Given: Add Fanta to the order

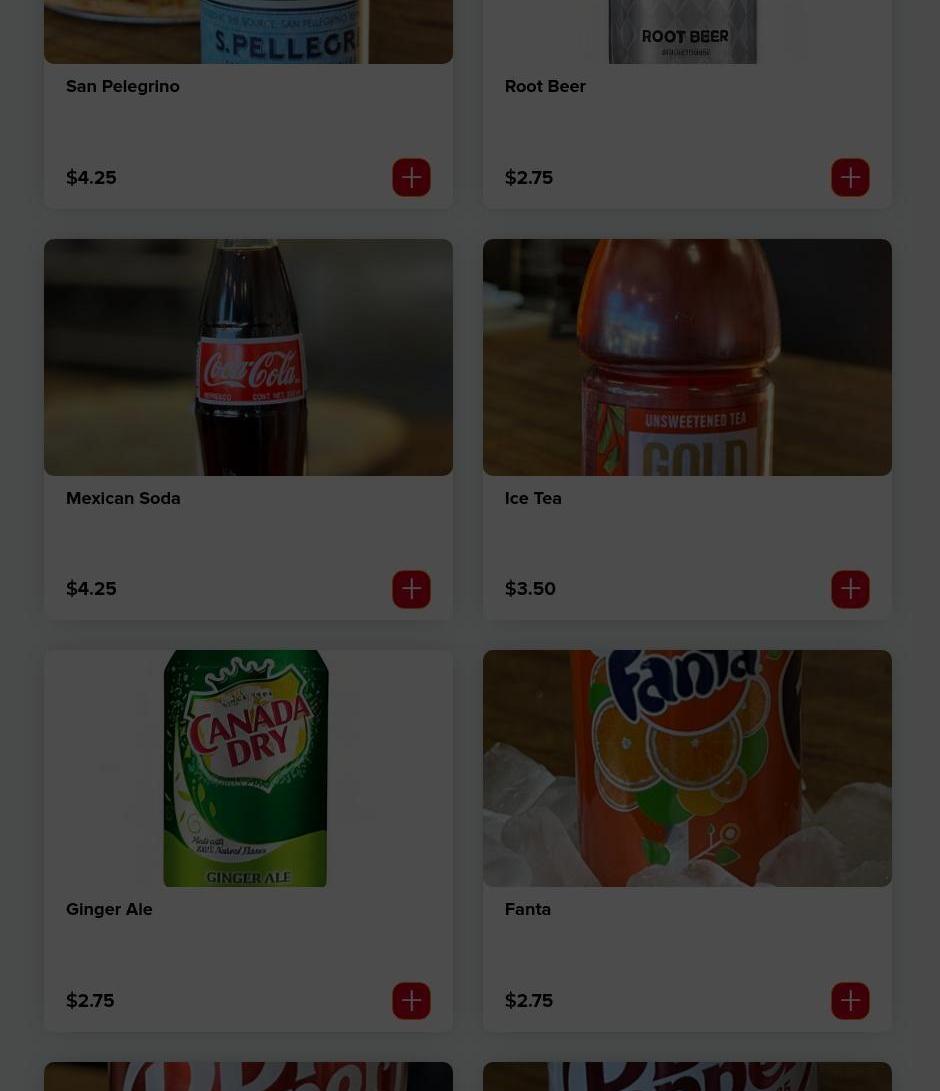Looking at the screenshot, I should (x=850, y=1000).
